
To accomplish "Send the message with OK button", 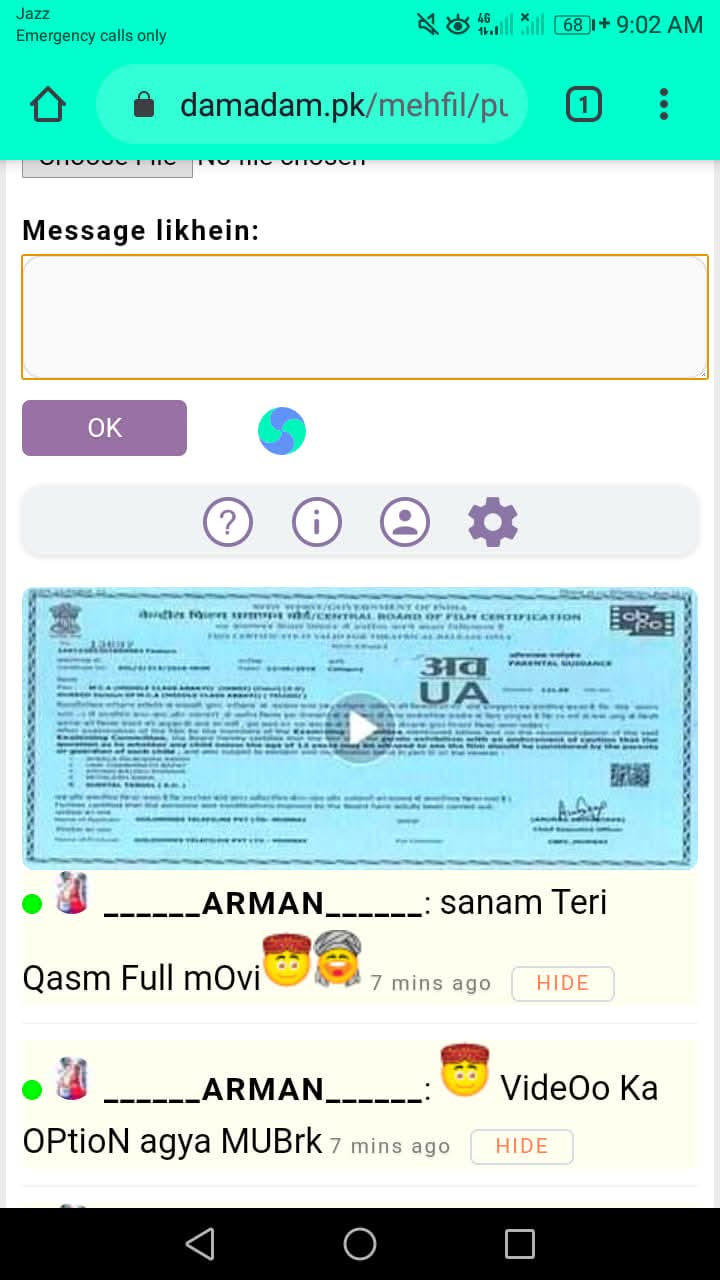I will click(104, 428).
